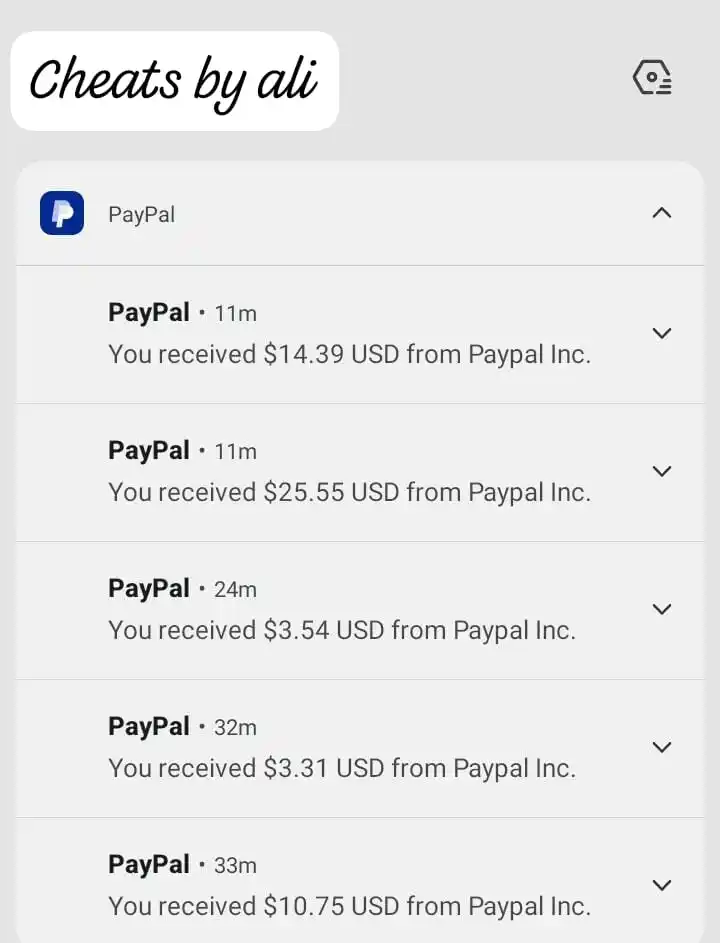Open notification settings icon

tap(653, 78)
